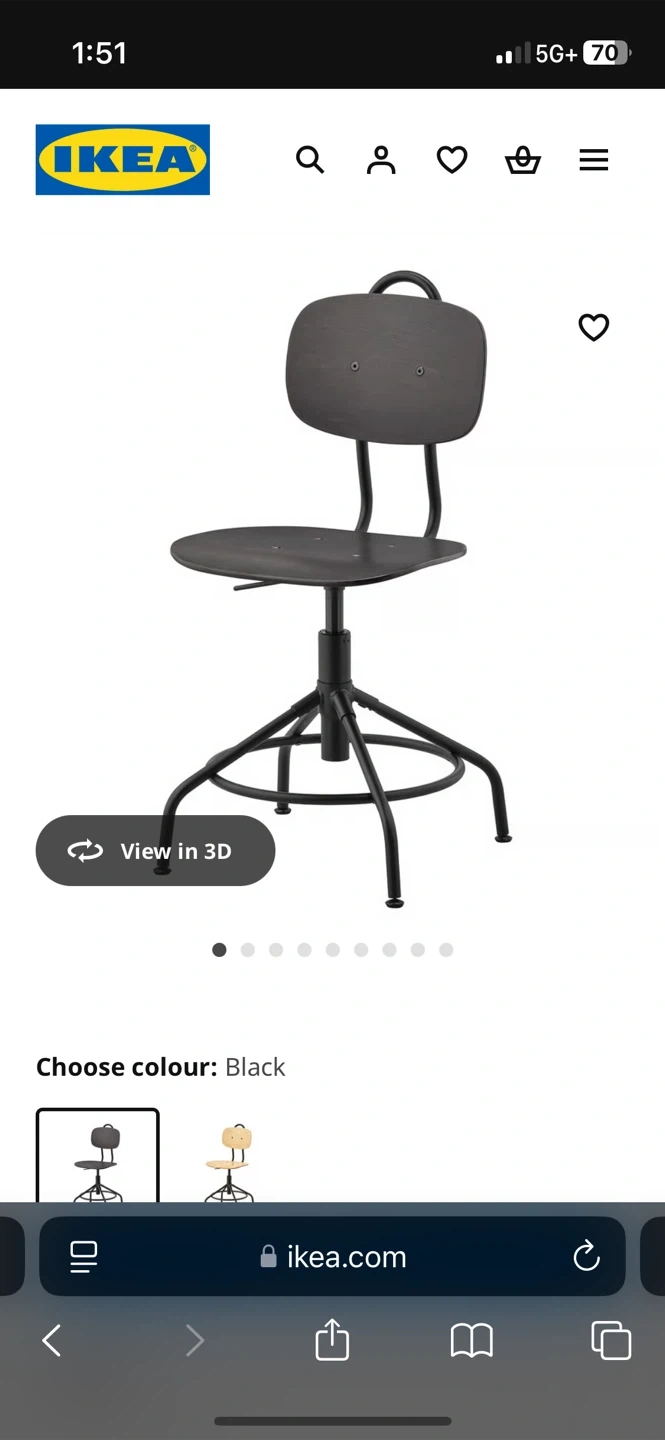The image size is (665, 1440).
Task: Open the favourites heart in header
Action: click(452, 160)
